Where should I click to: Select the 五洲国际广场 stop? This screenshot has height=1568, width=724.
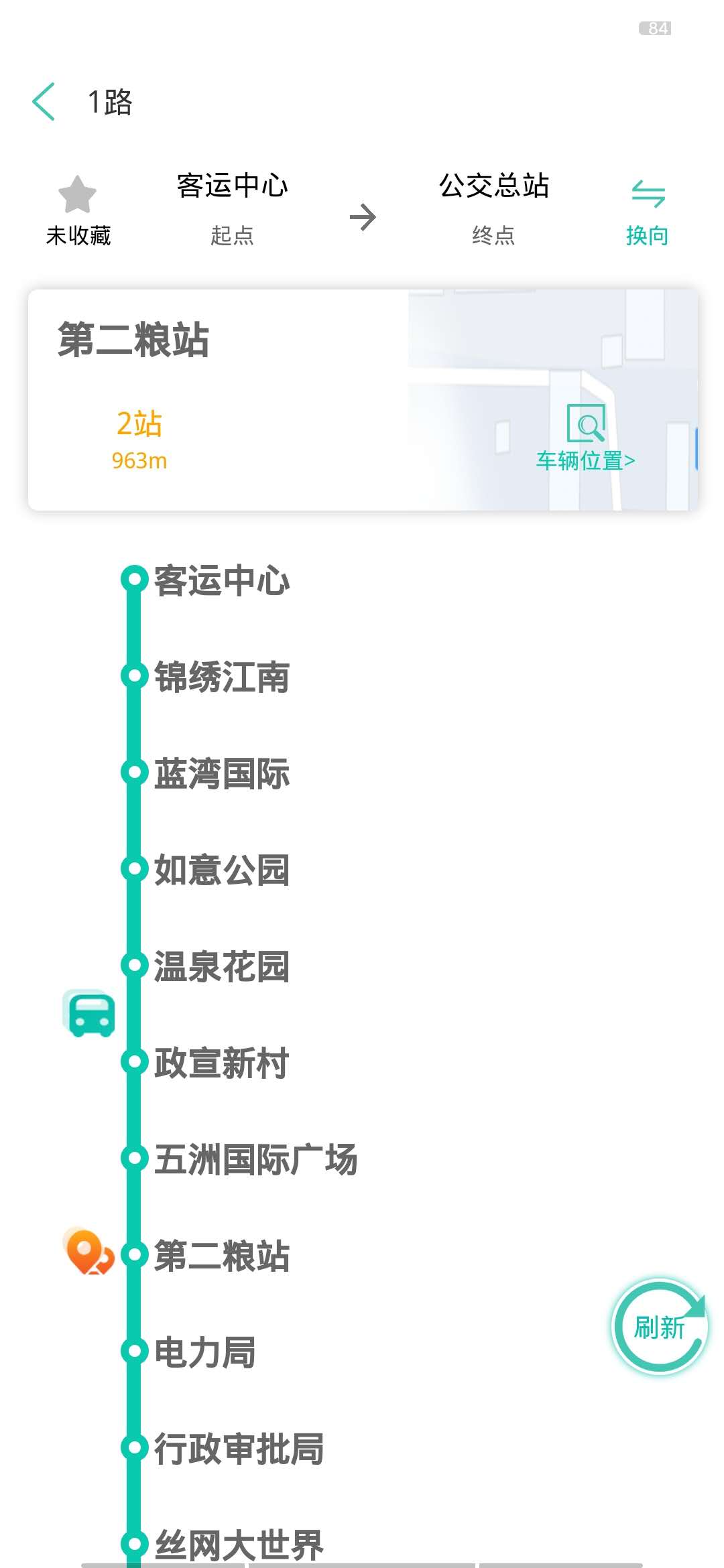tap(255, 1159)
